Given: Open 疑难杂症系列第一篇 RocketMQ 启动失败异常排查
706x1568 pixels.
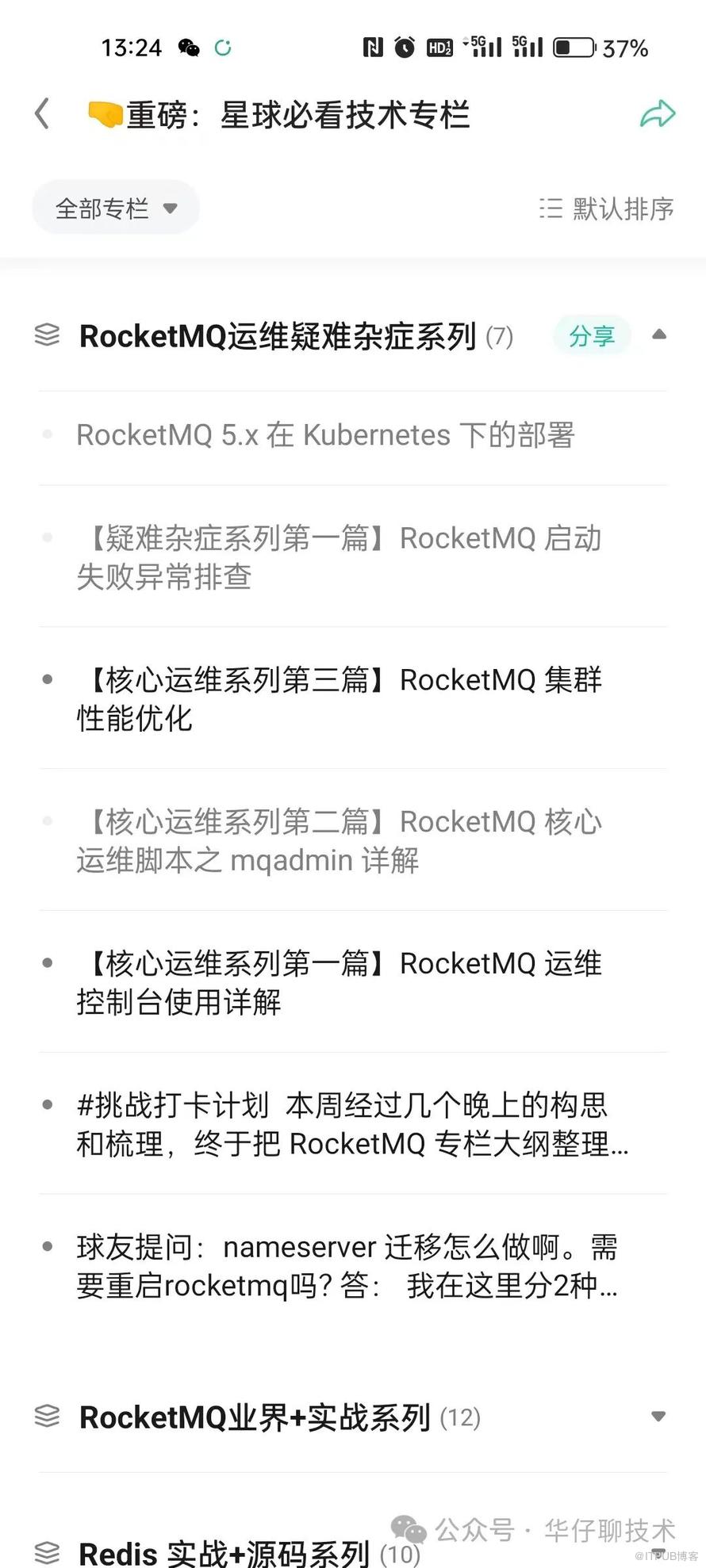Looking at the screenshot, I should coord(339,557).
